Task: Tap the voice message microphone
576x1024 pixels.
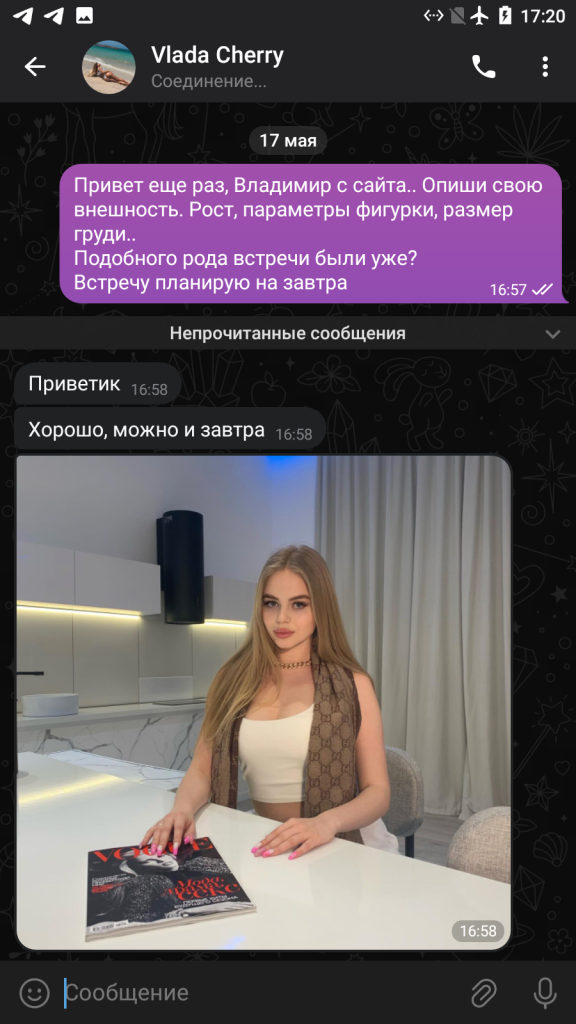Action: 545,993
